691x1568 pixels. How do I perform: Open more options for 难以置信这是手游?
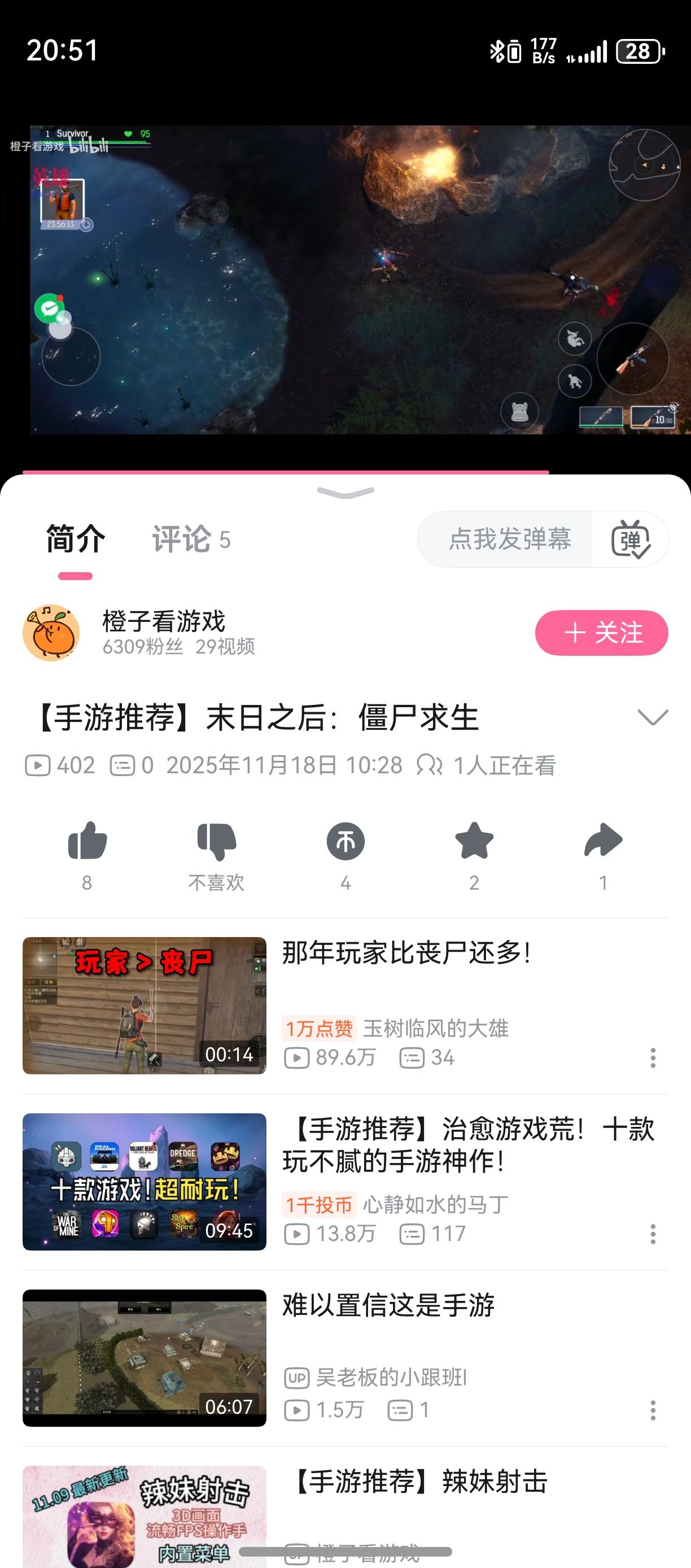(x=653, y=1410)
